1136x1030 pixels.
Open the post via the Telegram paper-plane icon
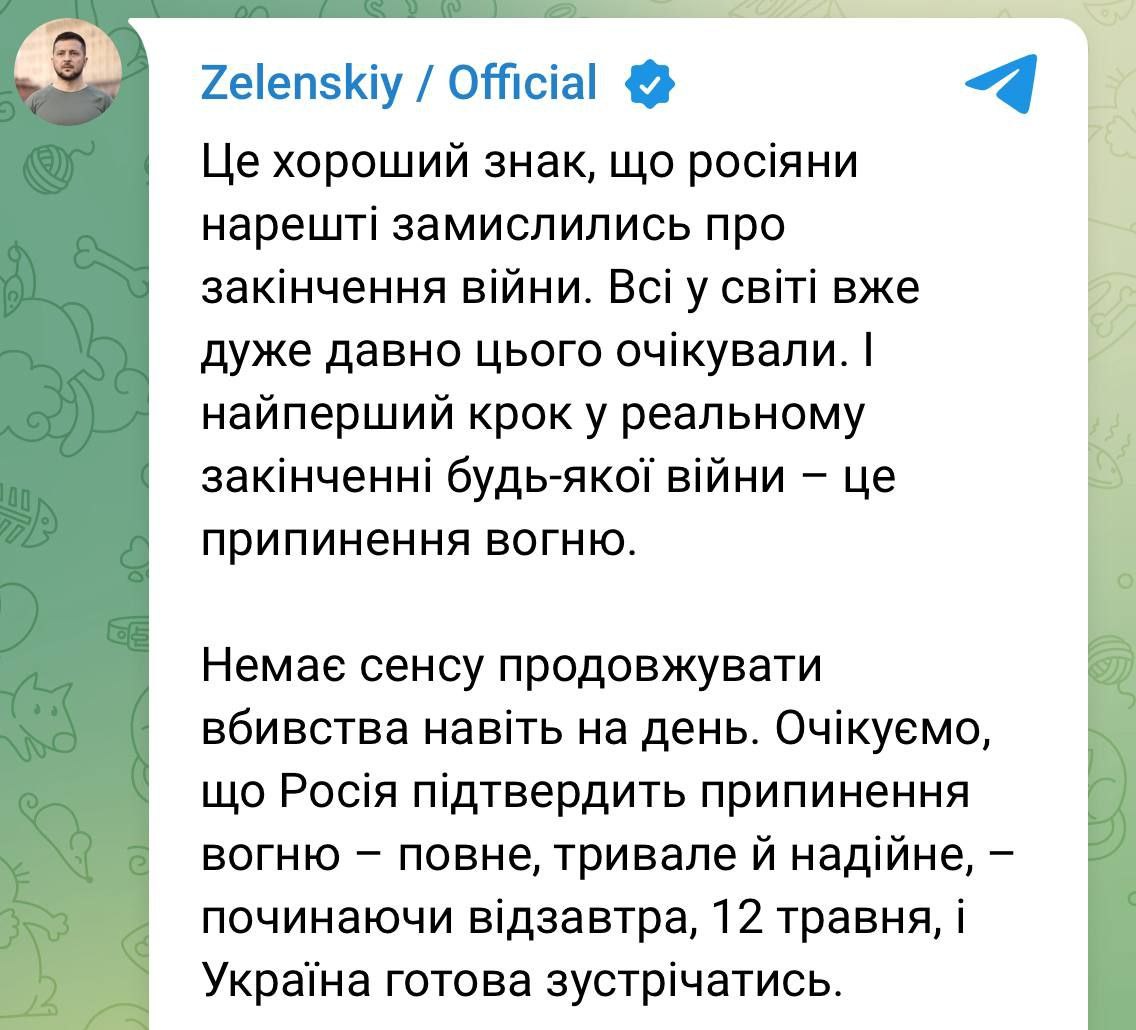pyautogui.click(x=1002, y=83)
